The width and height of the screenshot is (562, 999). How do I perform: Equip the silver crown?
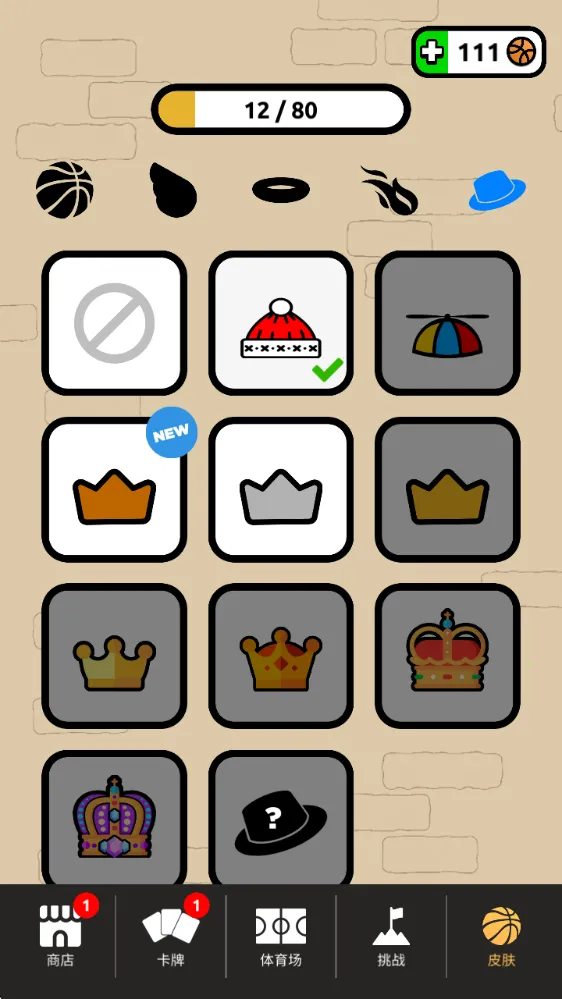click(281, 489)
